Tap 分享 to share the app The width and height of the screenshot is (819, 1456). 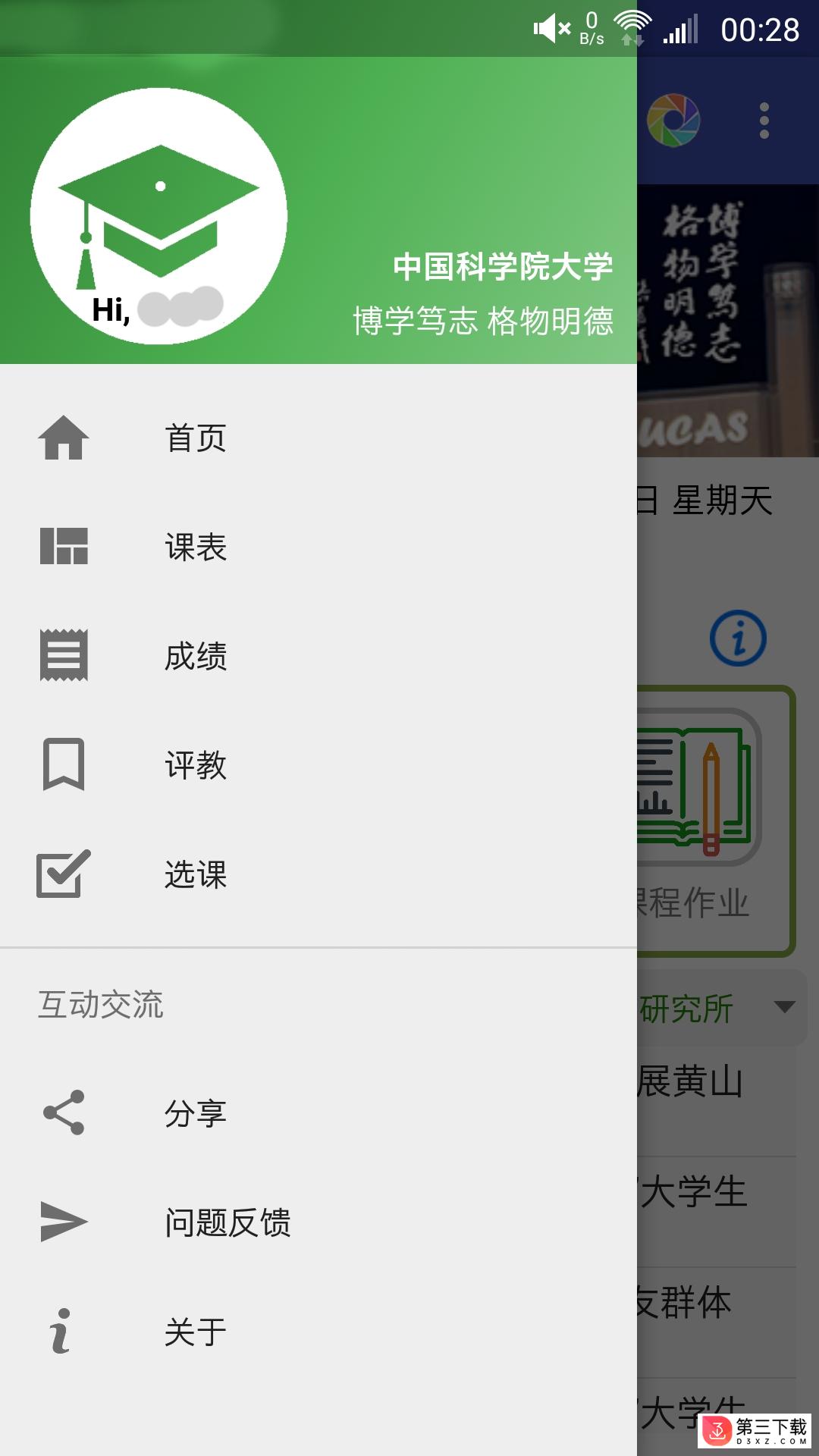point(196,1113)
